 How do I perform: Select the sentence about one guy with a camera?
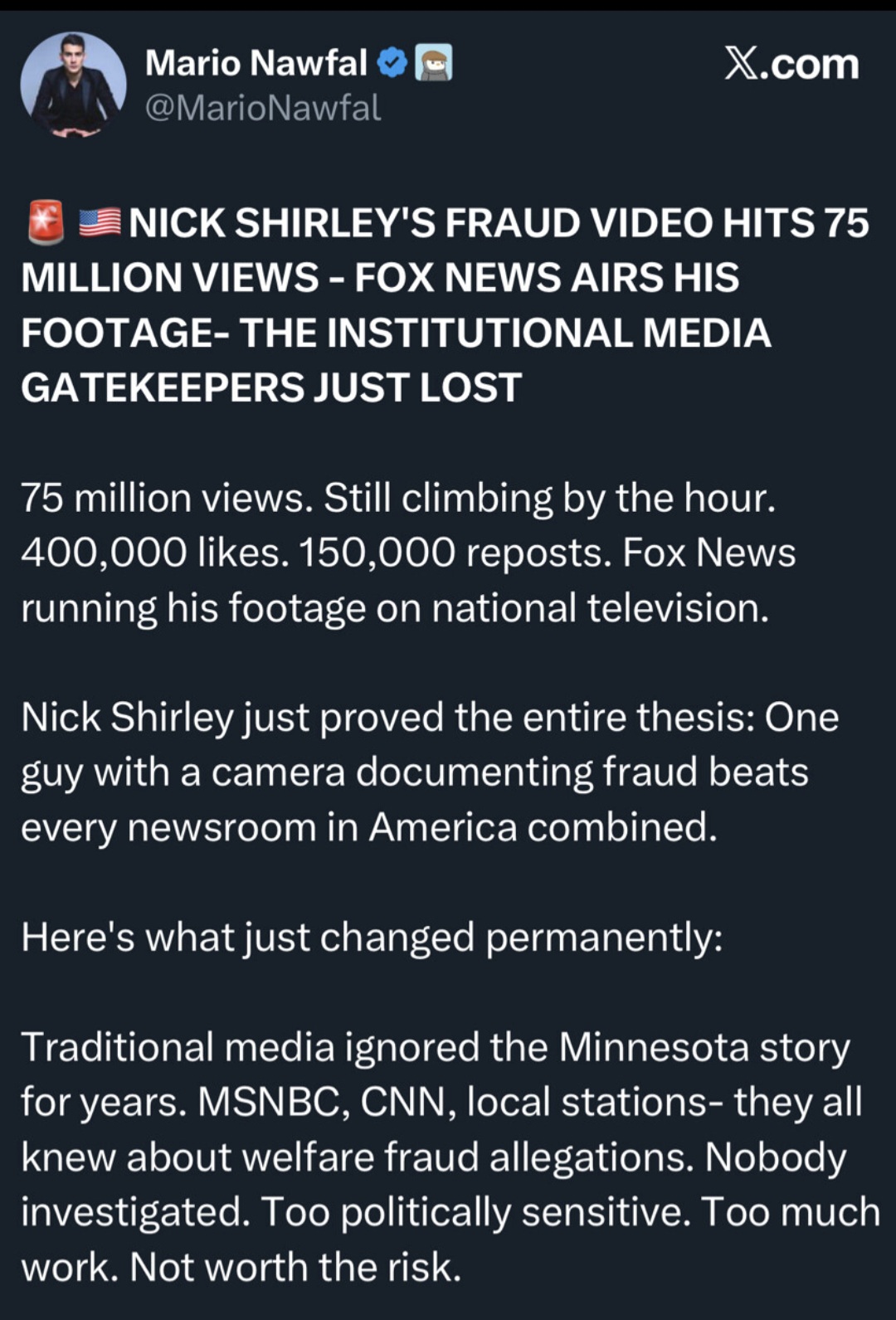click(x=415, y=772)
